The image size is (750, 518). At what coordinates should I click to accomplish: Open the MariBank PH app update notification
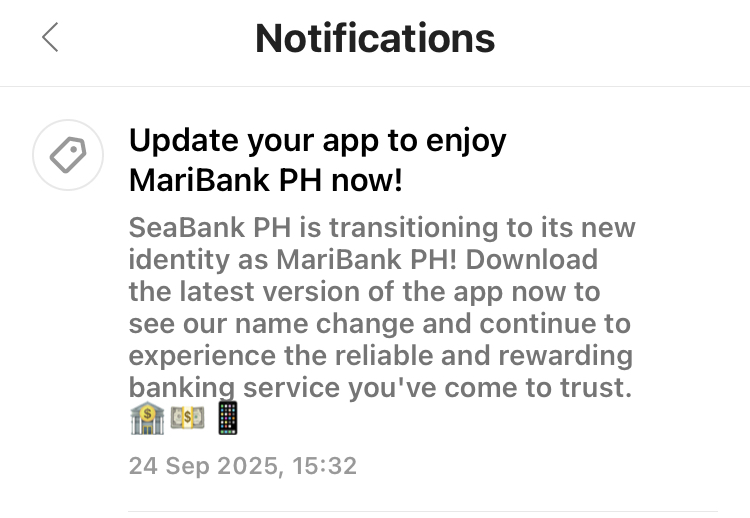pyautogui.click(x=380, y=300)
